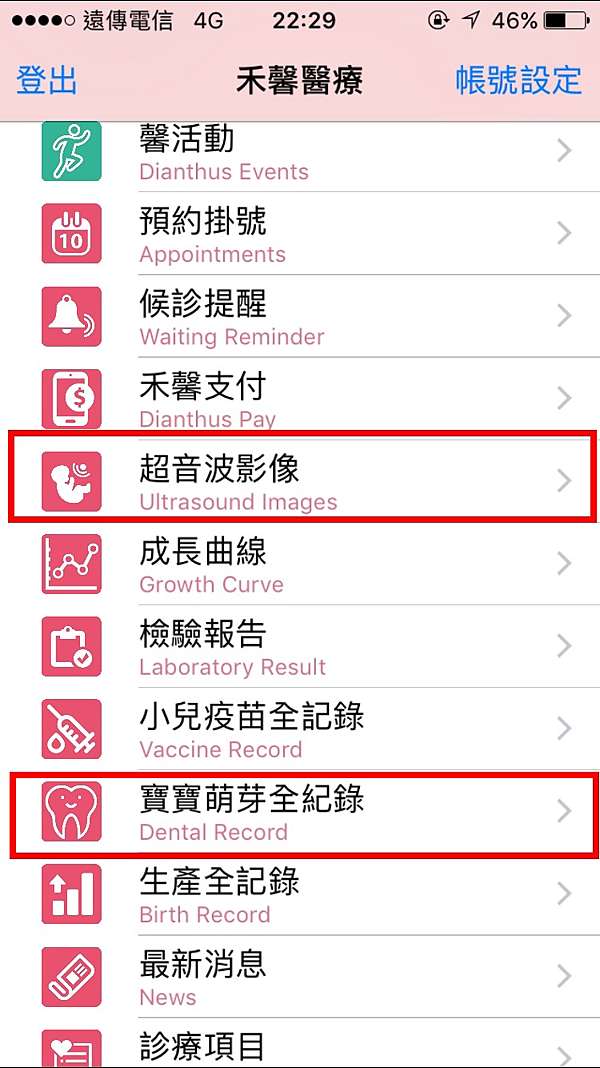Check 檢驗報告 Laboratory Result
Viewport: 600px width, 1068px height.
[x=300, y=646]
